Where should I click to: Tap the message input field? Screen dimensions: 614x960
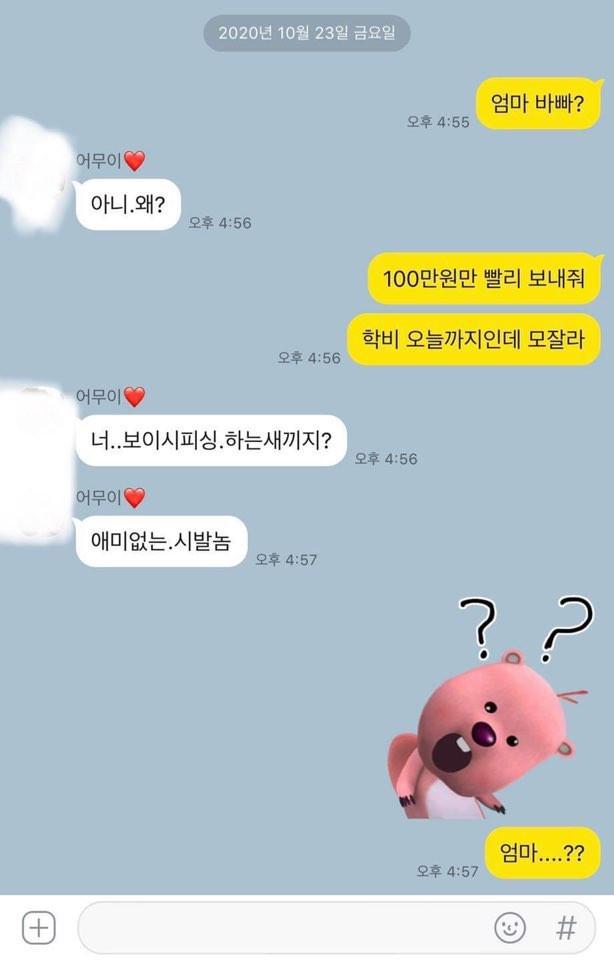[x=280, y=928]
